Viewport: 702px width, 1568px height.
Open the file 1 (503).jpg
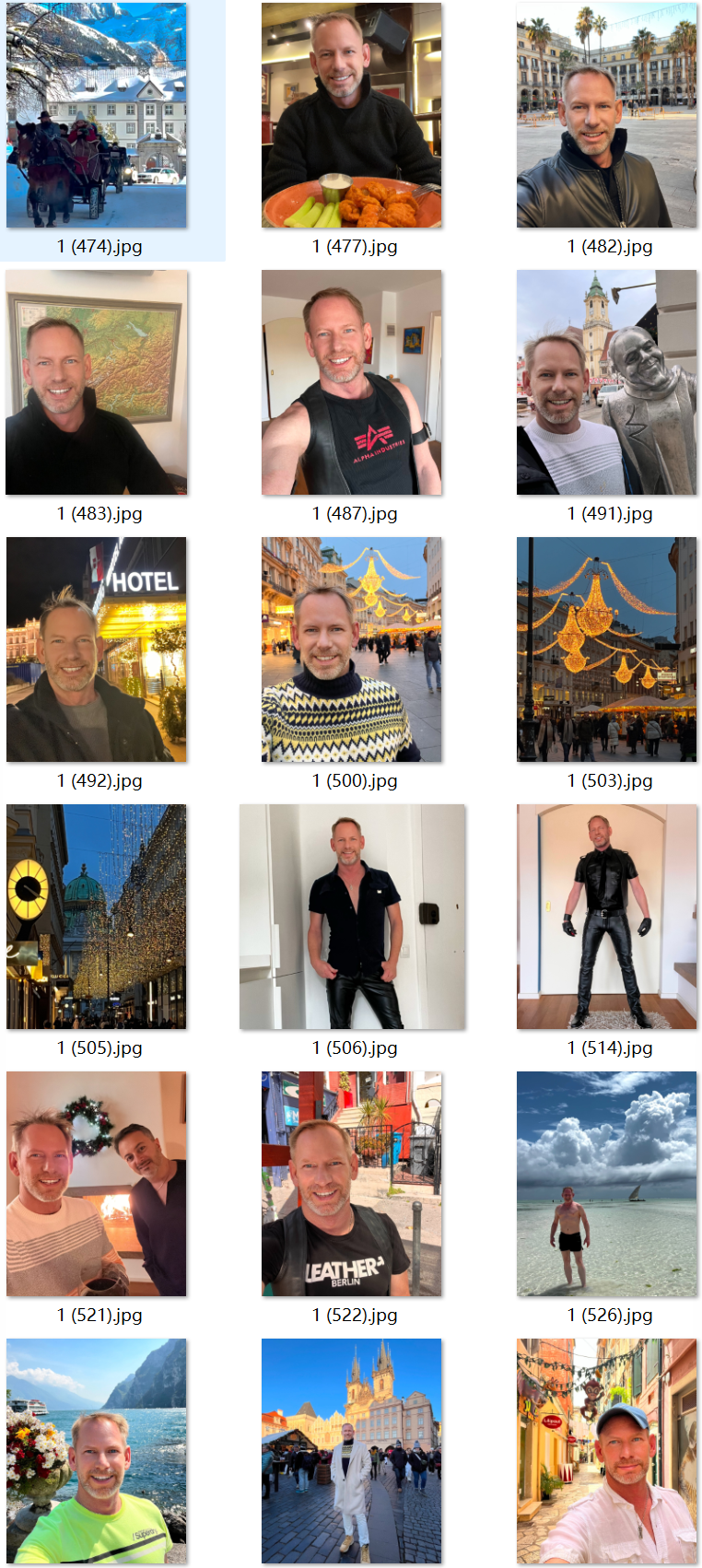coord(606,649)
